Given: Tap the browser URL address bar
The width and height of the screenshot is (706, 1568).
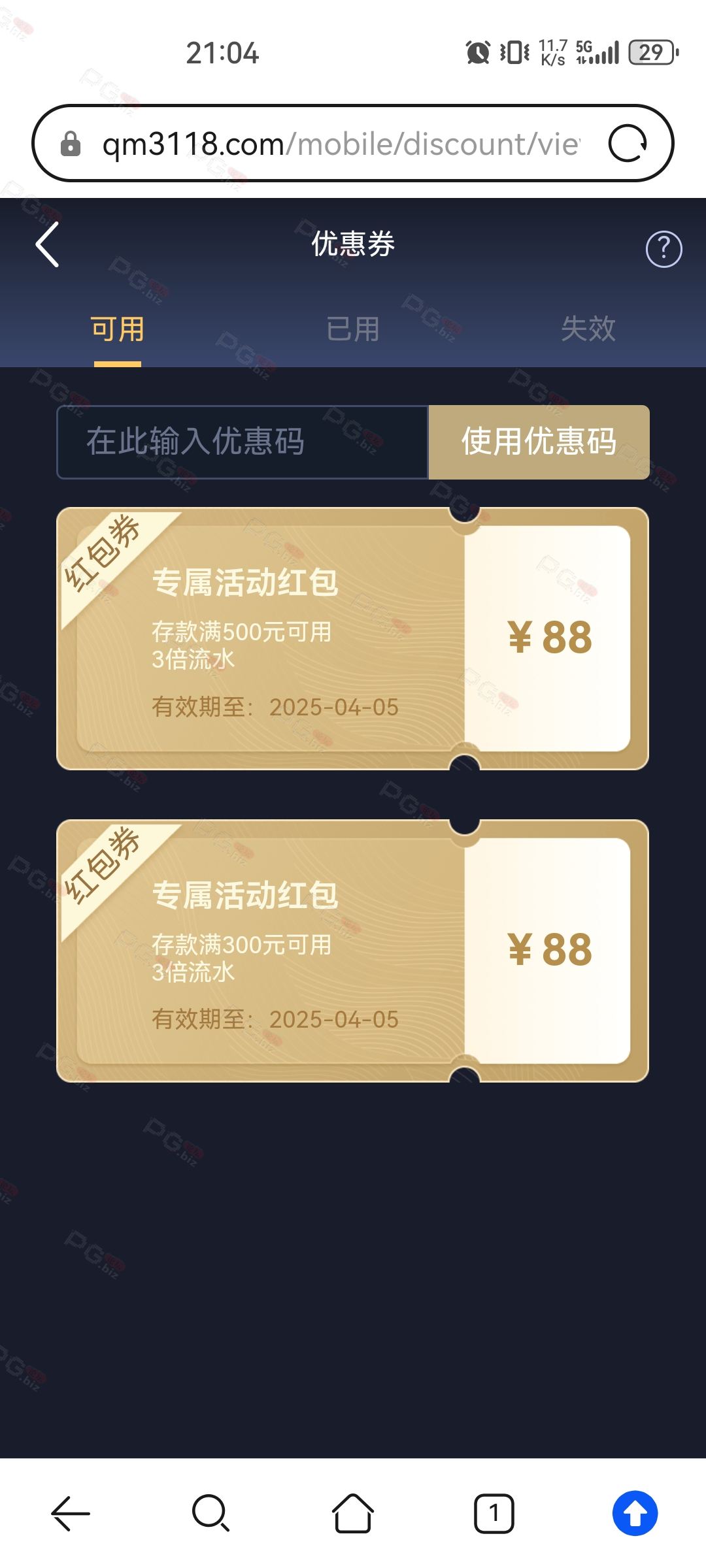Looking at the screenshot, I should [340, 144].
